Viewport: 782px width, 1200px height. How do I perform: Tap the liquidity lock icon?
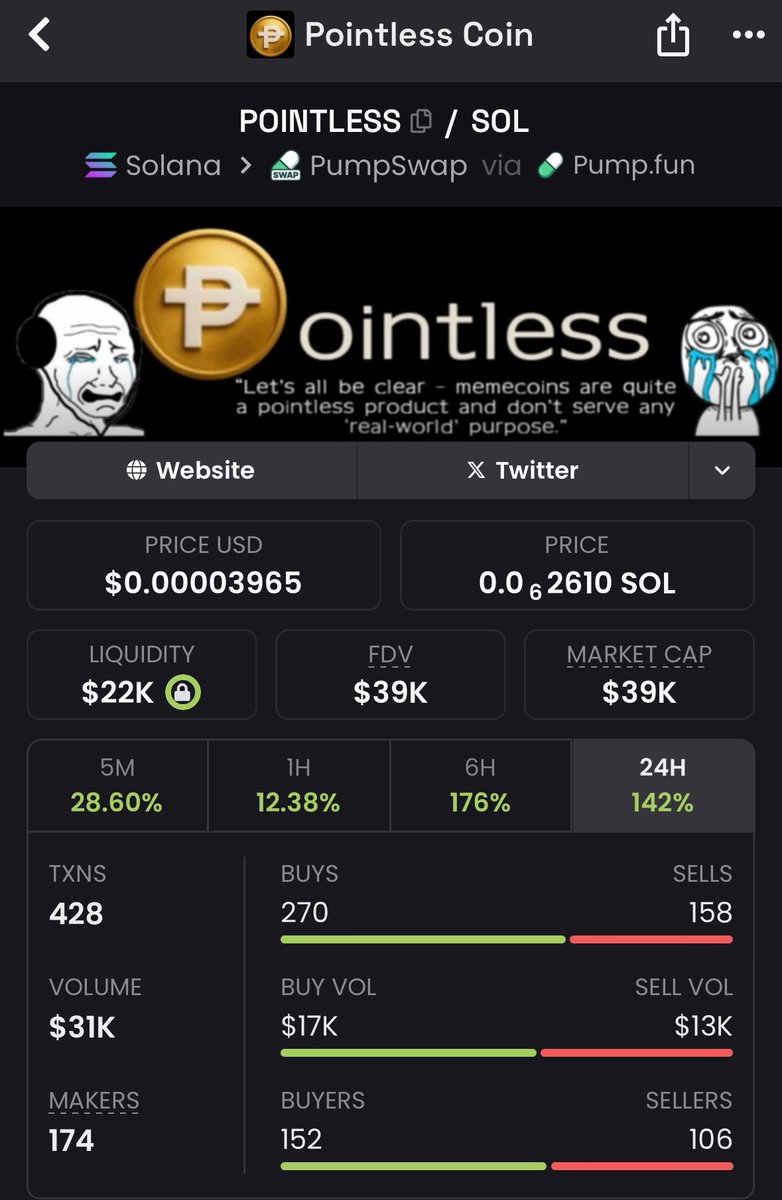pos(183,692)
